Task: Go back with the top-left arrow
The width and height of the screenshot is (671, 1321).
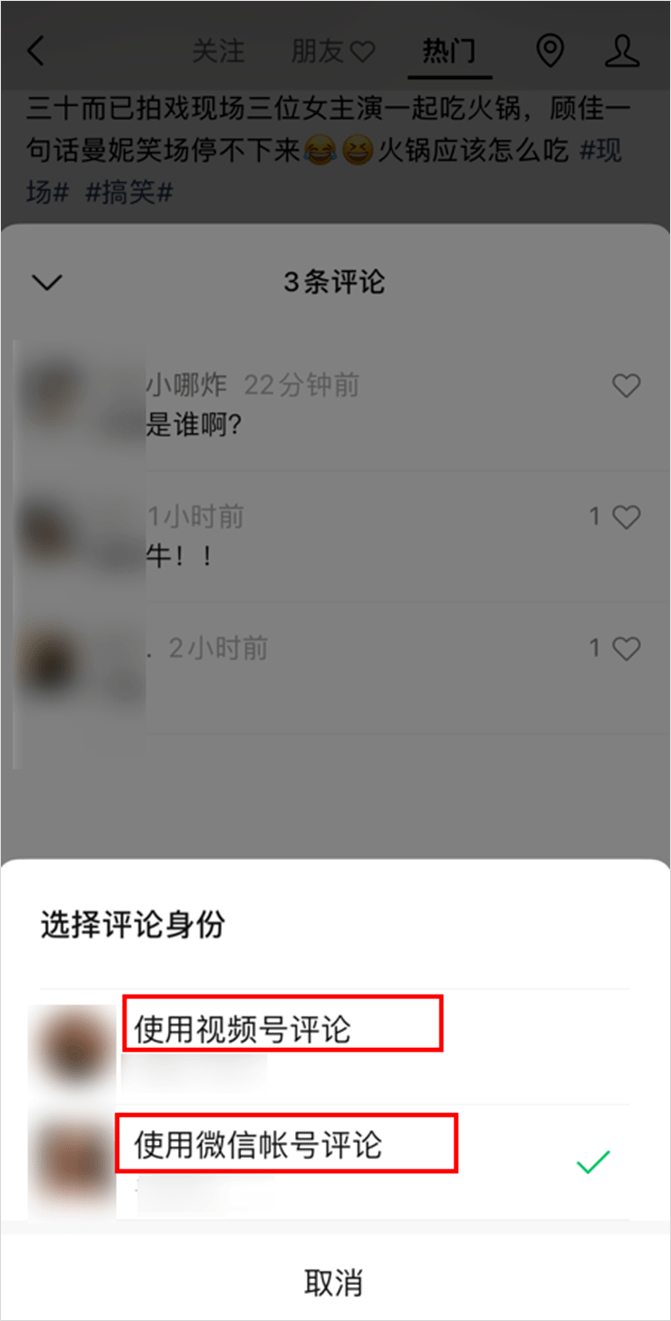Action: pos(37,51)
